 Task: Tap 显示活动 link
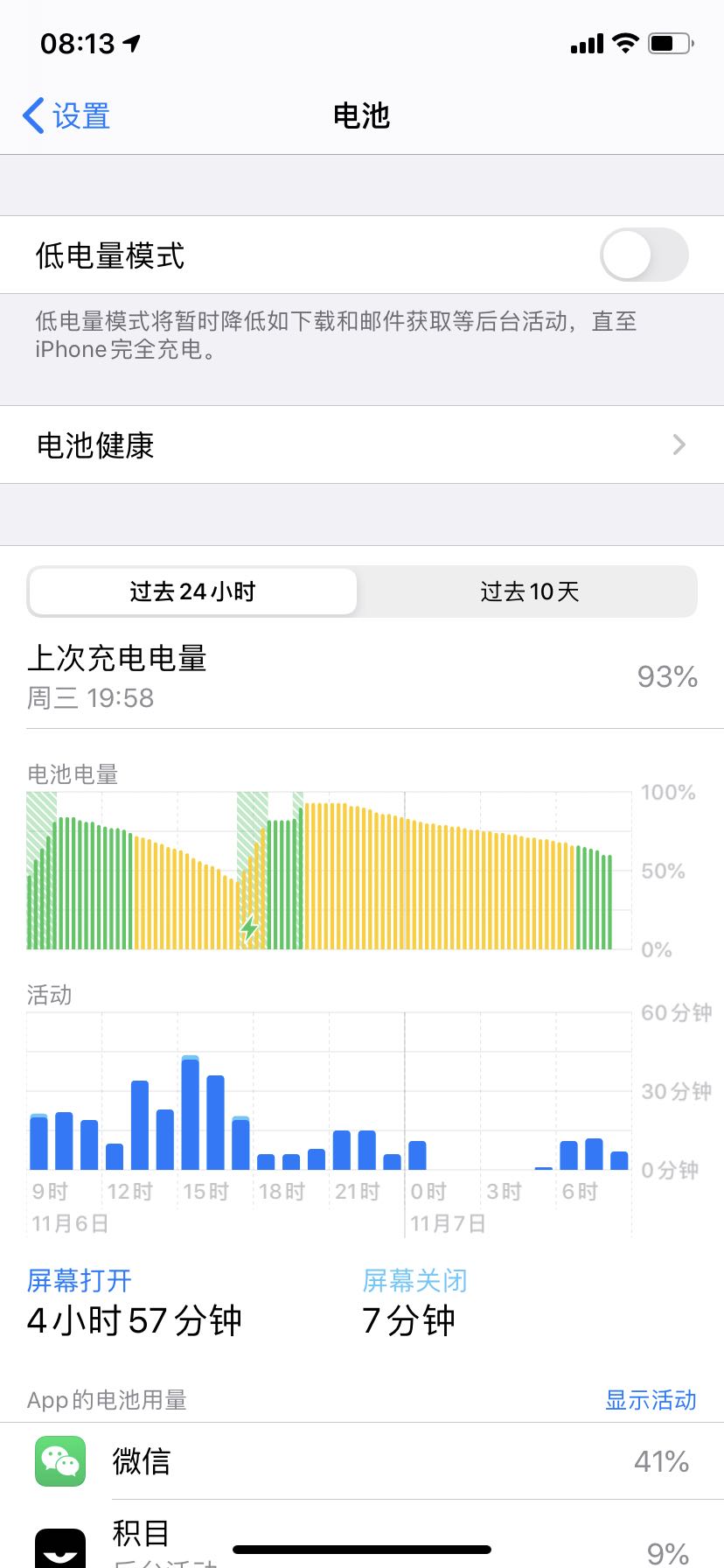pos(651,1400)
